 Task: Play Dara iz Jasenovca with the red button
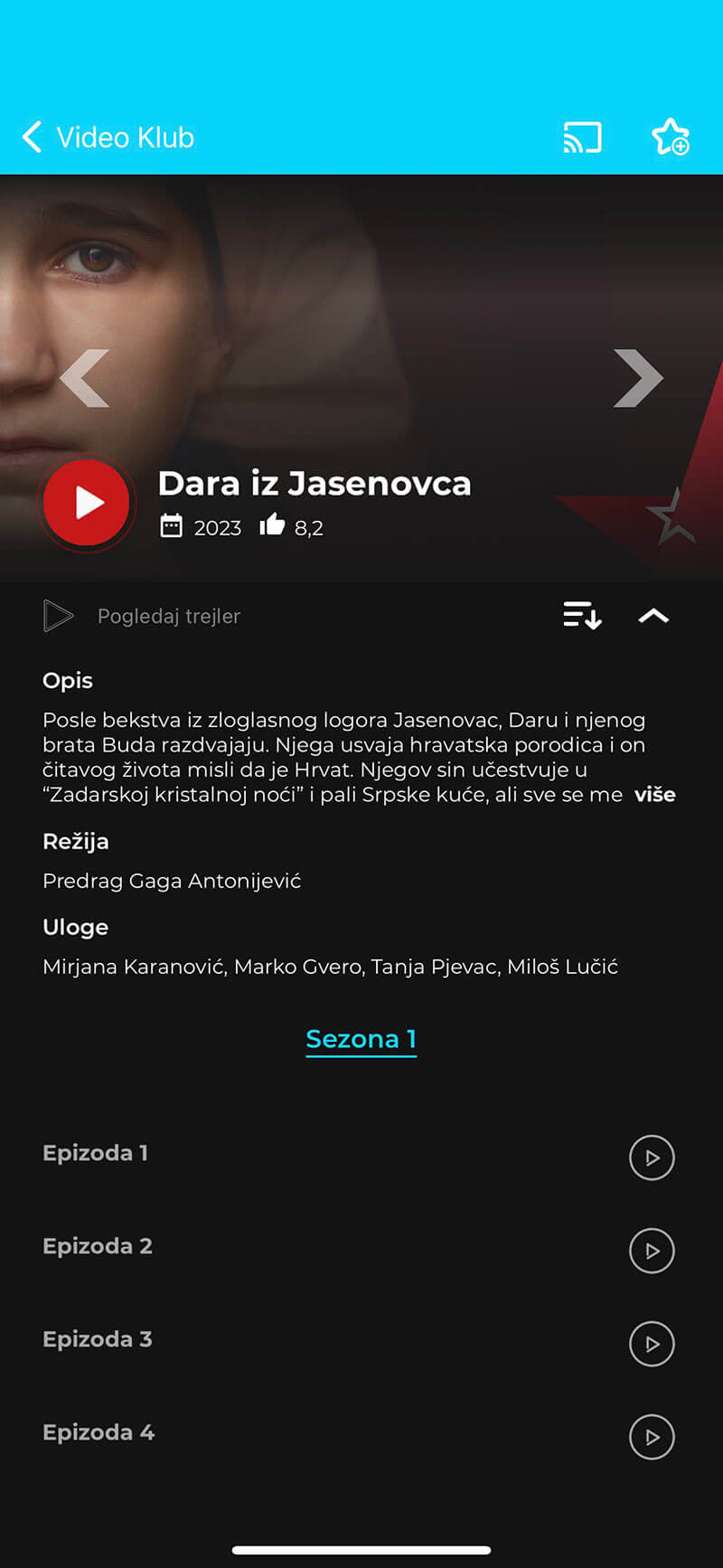pos(88,503)
